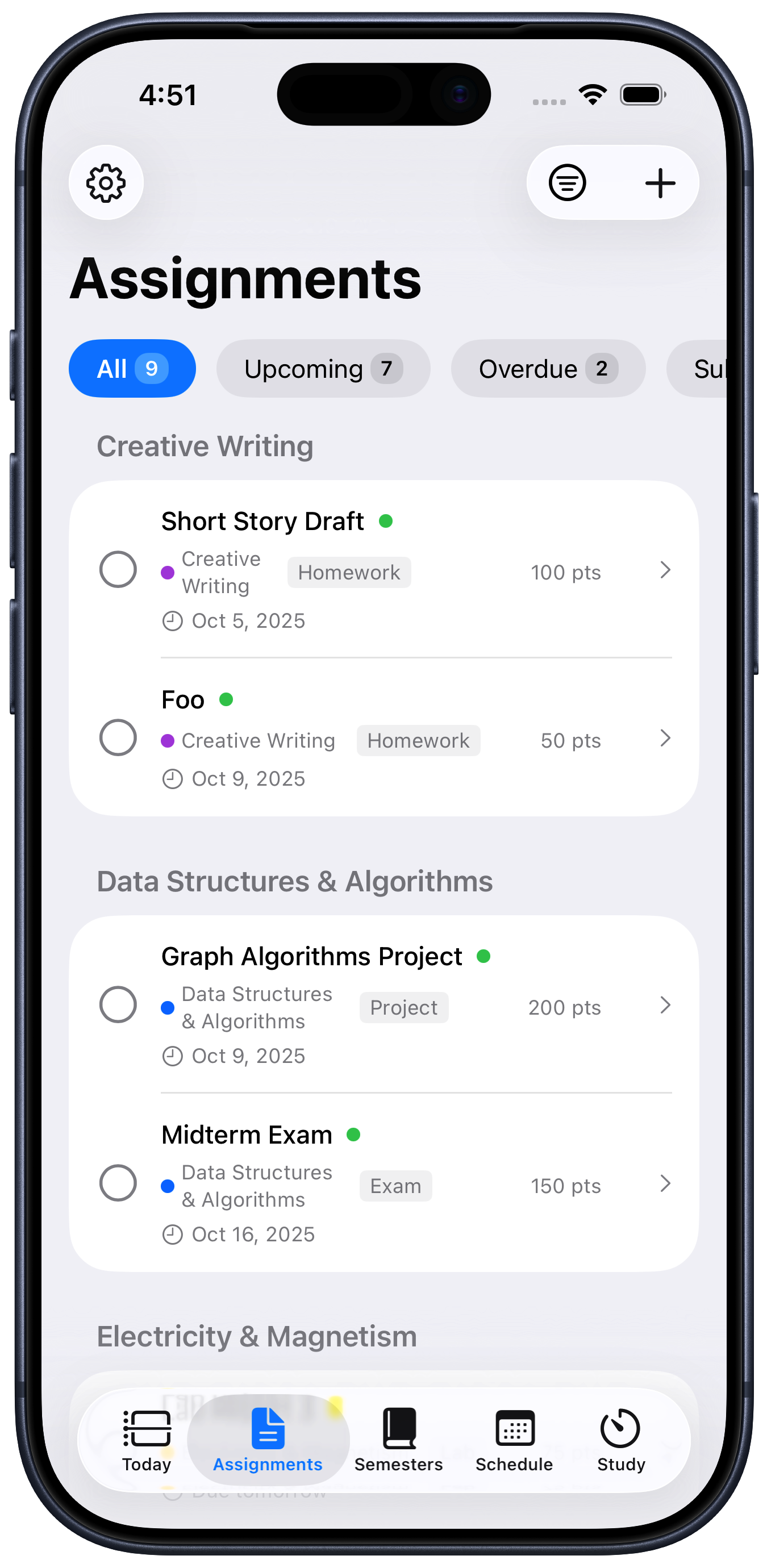The height and width of the screenshot is (1568, 767).
Task: Open the settings gear
Action: (x=106, y=182)
